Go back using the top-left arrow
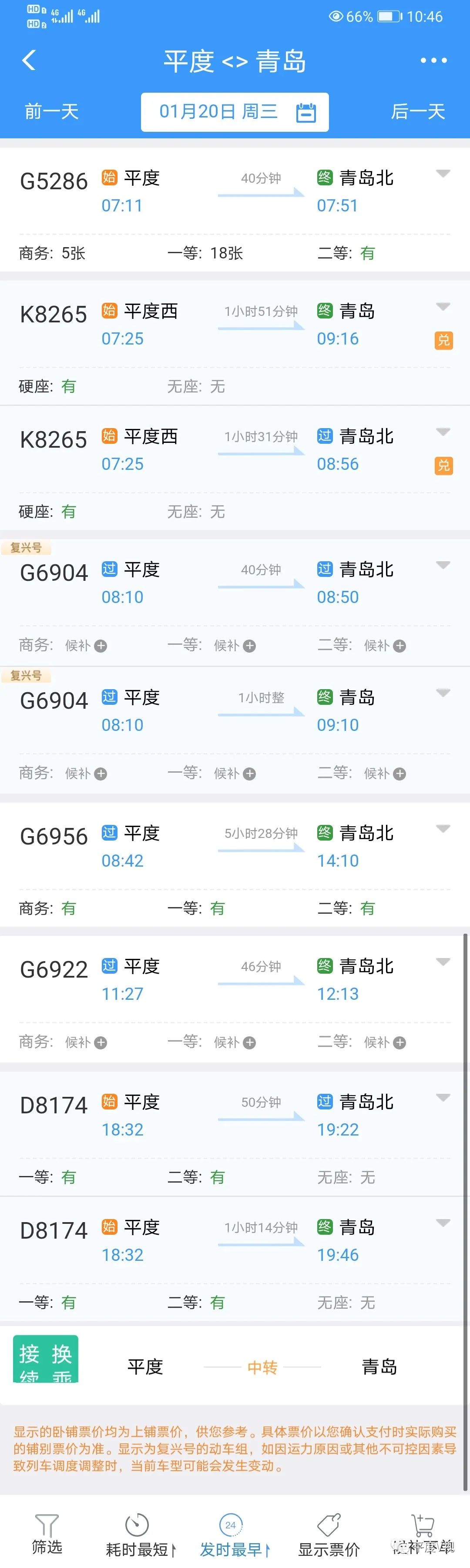Screen dimensions: 470x1568 tap(29, 60)
